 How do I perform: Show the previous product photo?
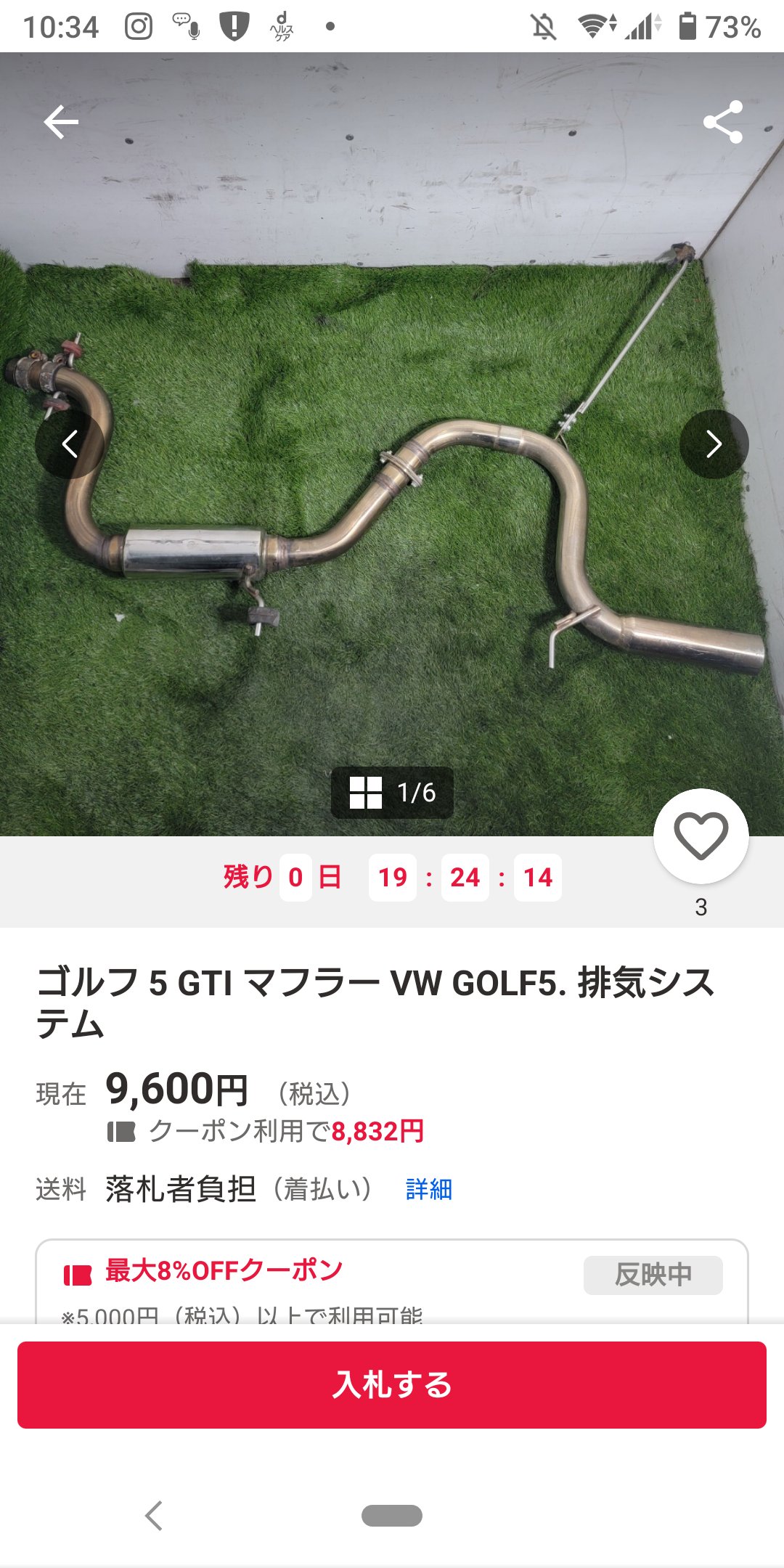[70, 444]
